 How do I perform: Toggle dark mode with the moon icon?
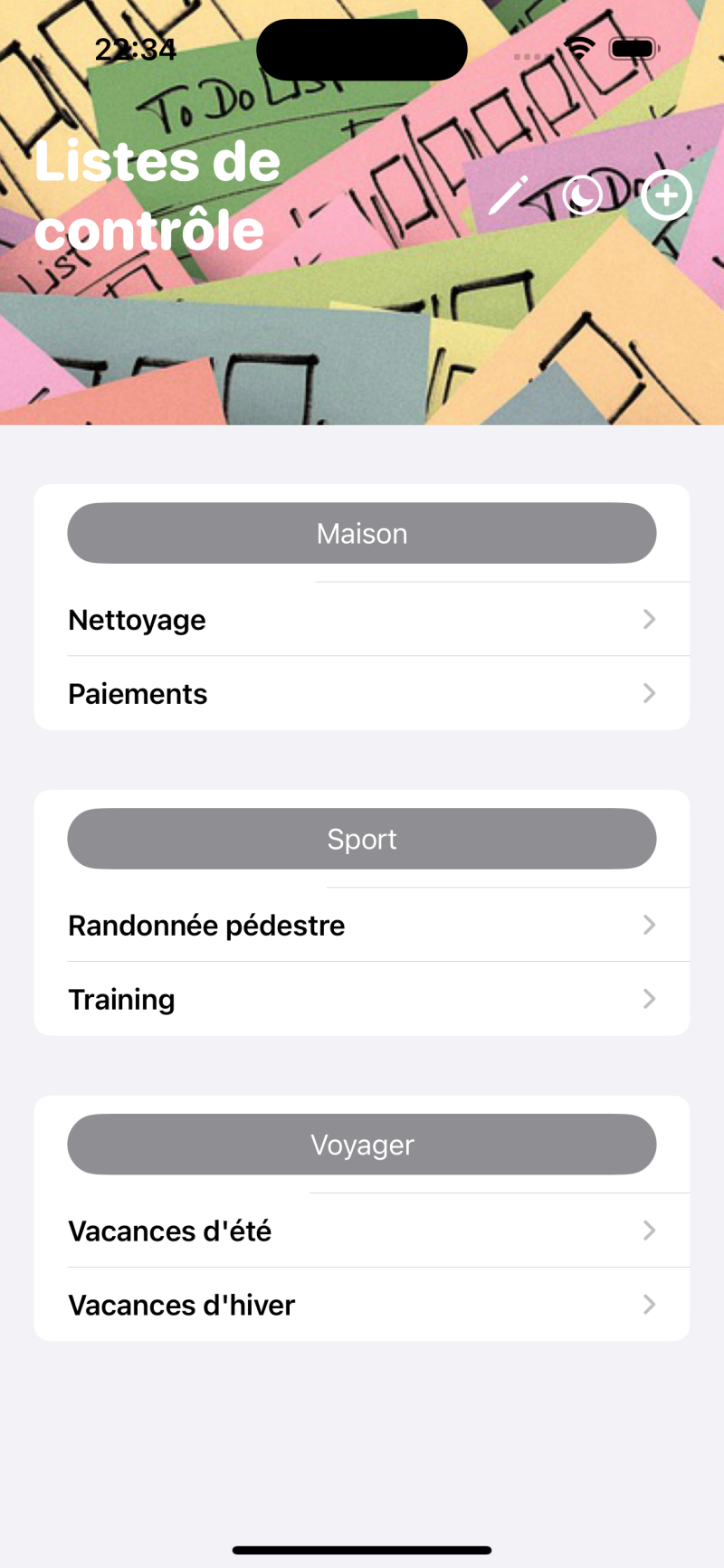click(x=582, y=195)
